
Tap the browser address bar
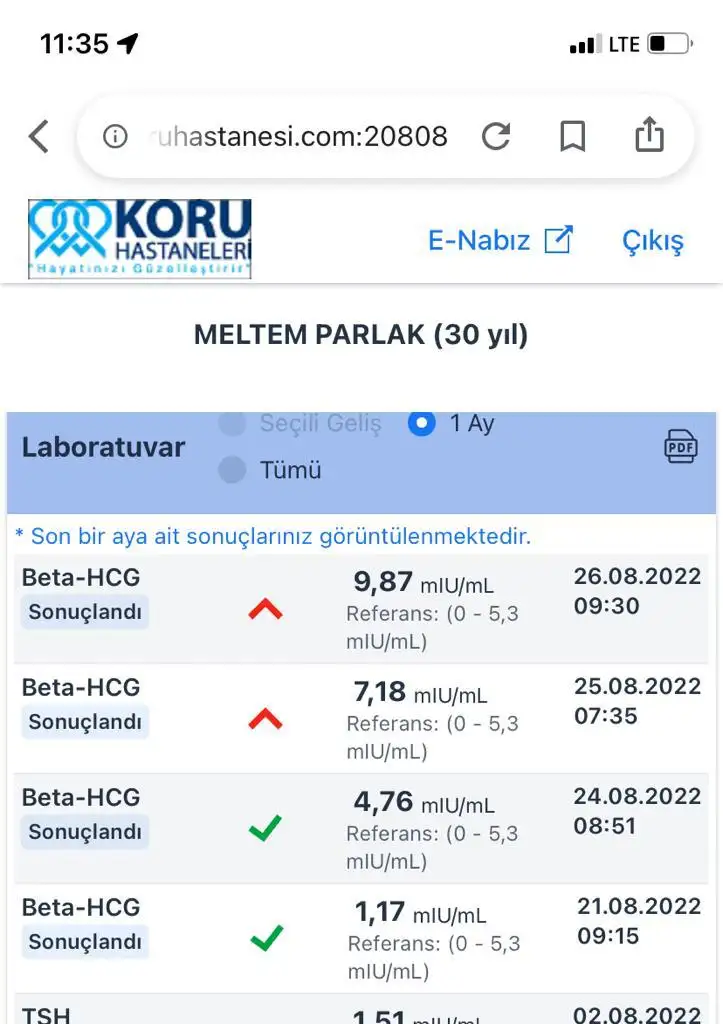(300, 136)
